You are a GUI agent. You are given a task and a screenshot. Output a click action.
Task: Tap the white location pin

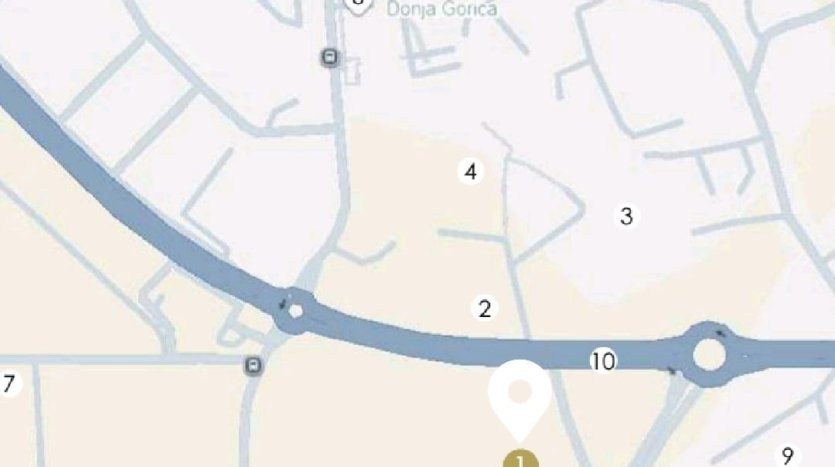[x=519, y=395]
